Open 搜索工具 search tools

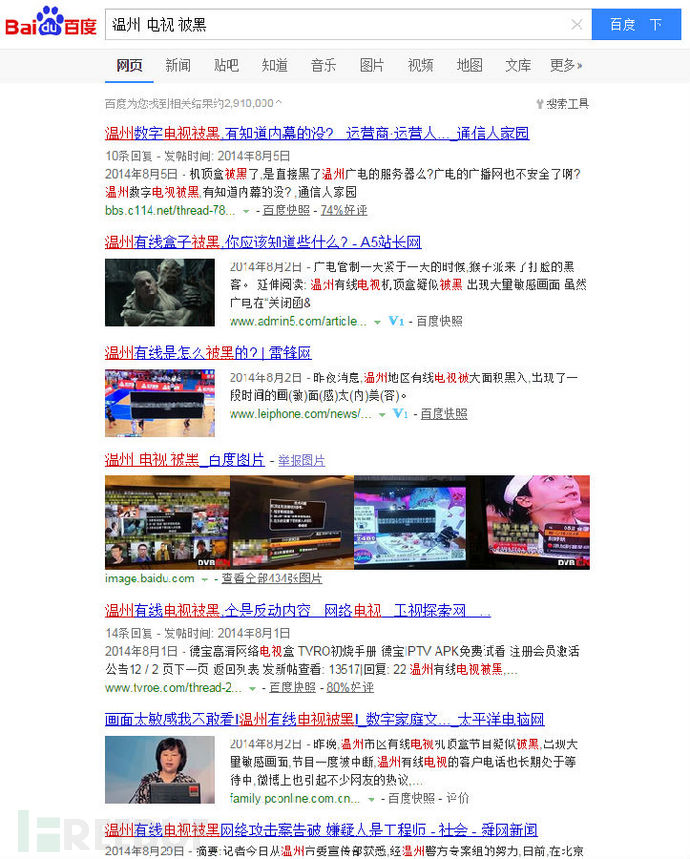[x=563, y=103]
